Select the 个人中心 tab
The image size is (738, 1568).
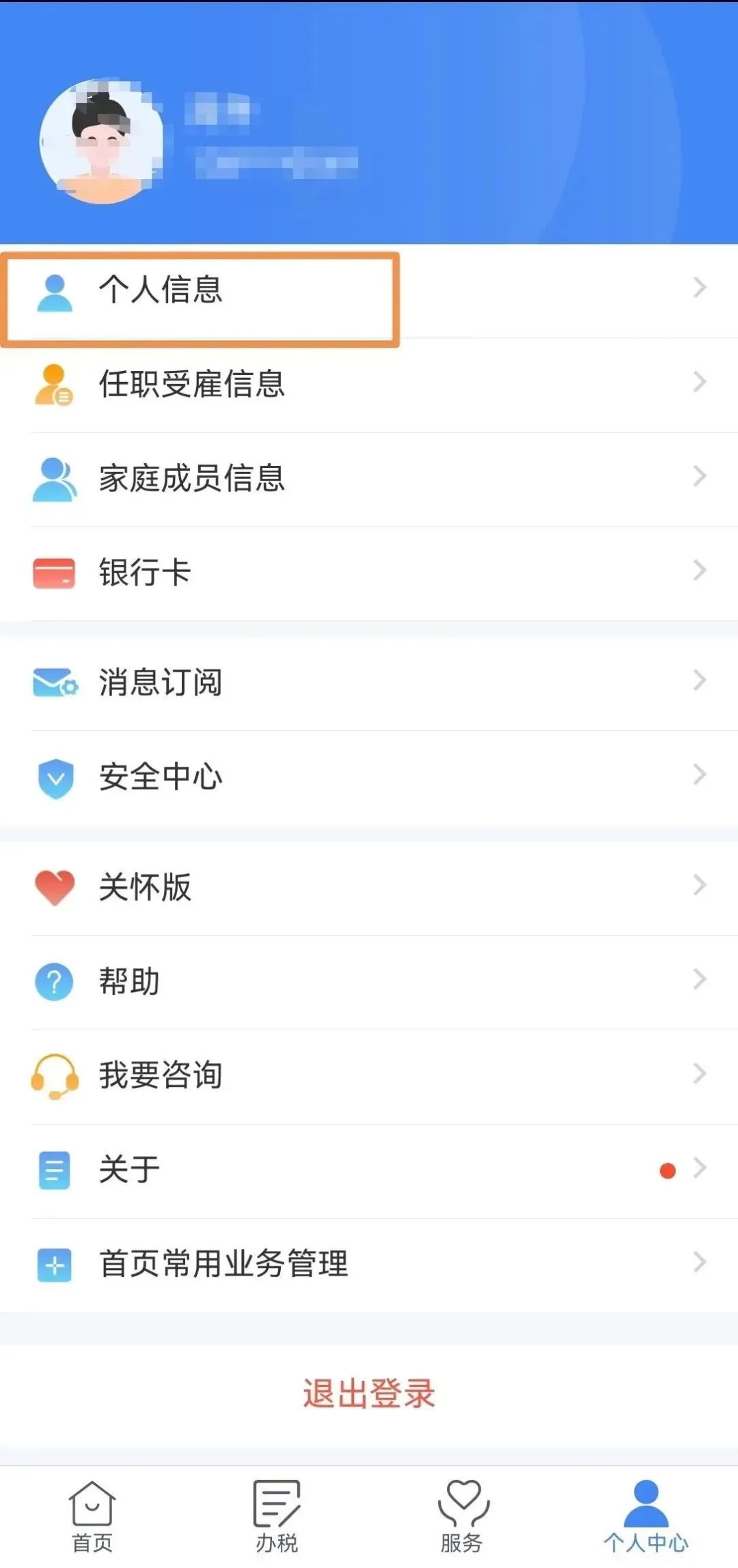point(646,1515)
